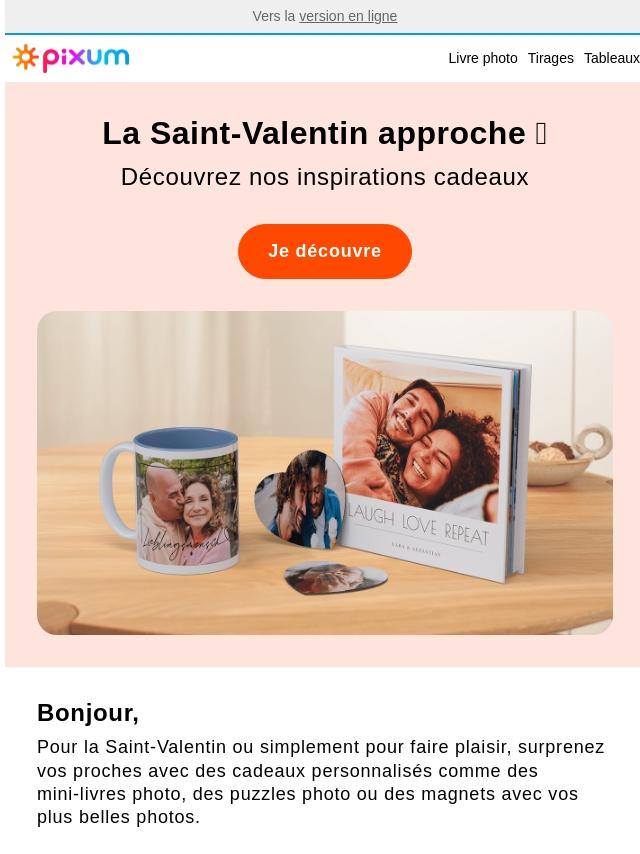Go to the Tirages section

pyautogui.click(x=550, y=58)
